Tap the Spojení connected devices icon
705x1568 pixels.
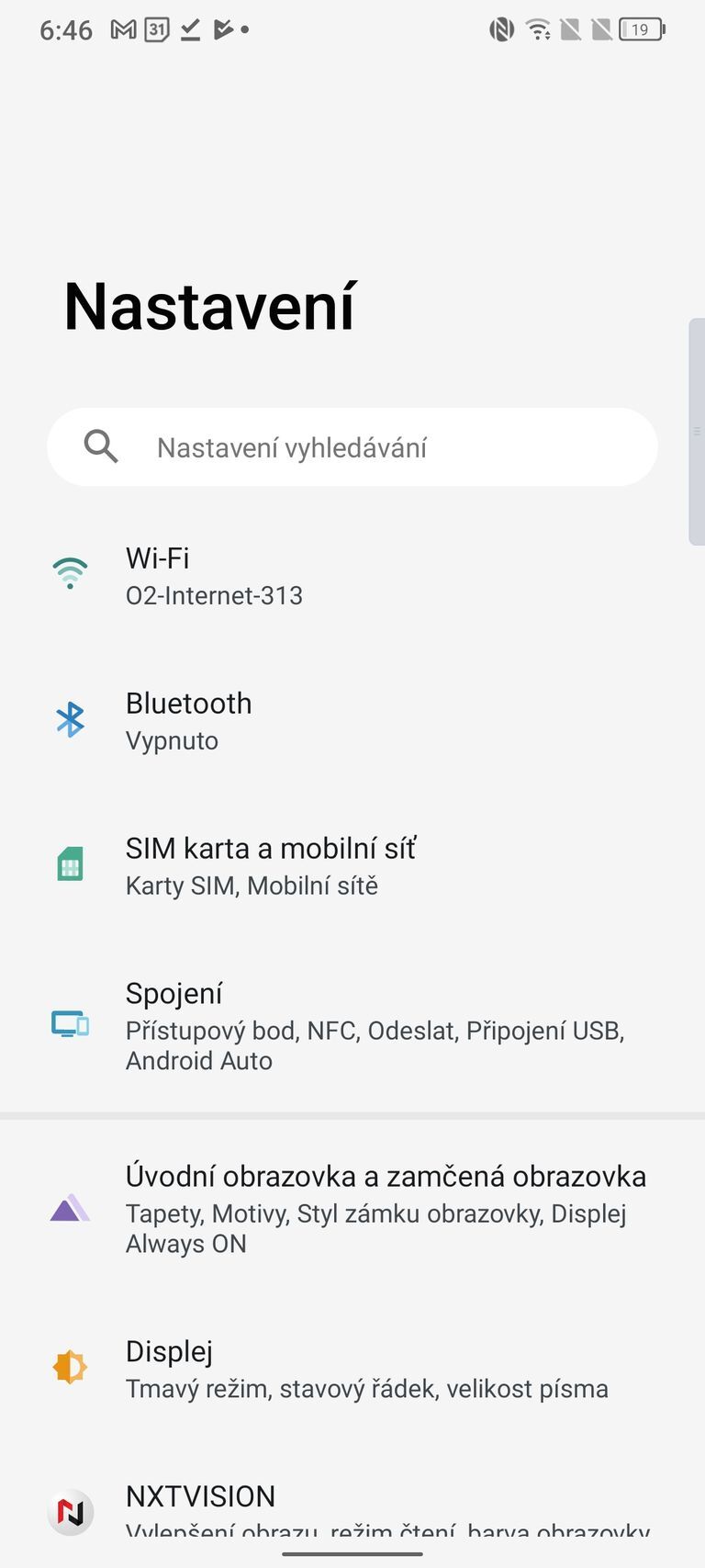pos(70,1024)
